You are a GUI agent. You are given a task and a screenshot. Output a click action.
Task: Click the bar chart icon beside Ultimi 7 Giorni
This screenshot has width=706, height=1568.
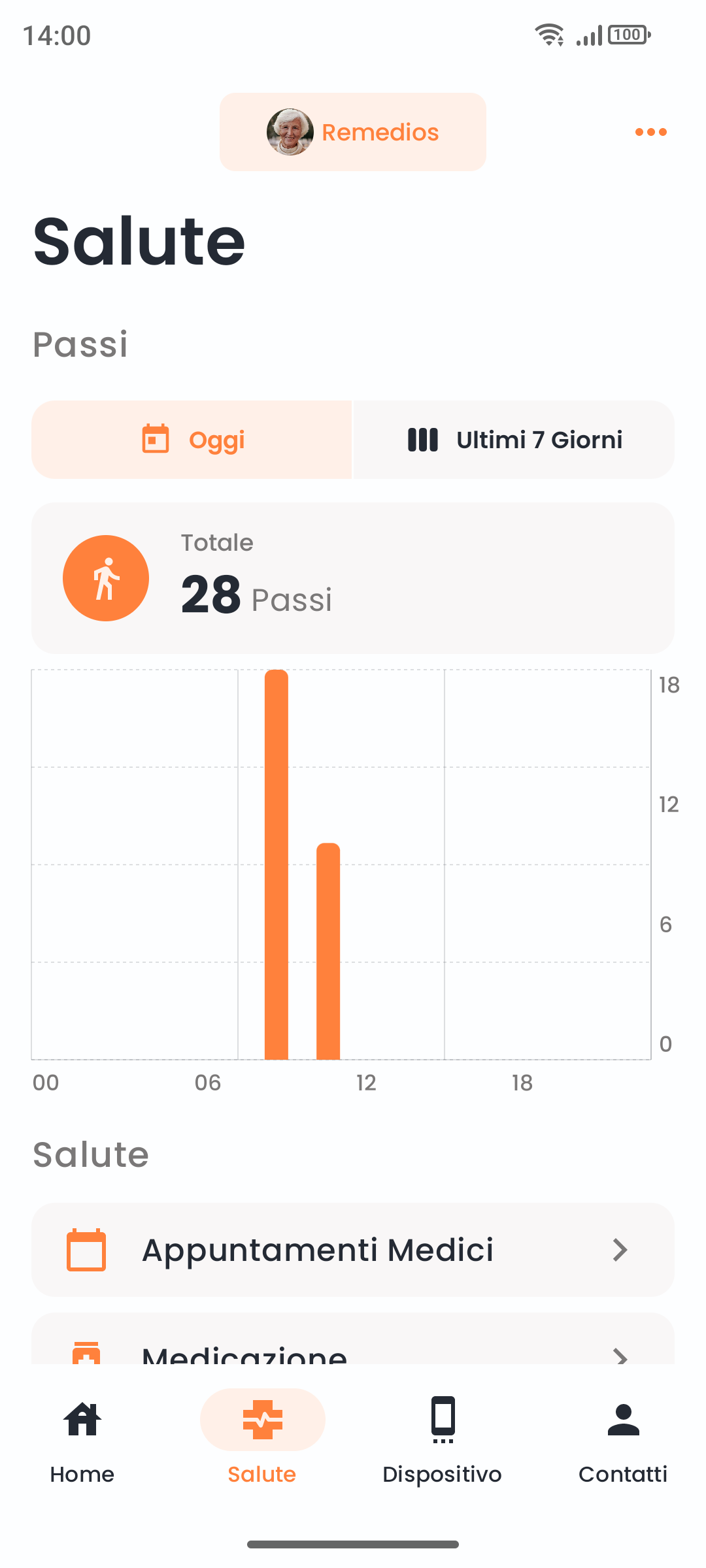pos(424,440)
